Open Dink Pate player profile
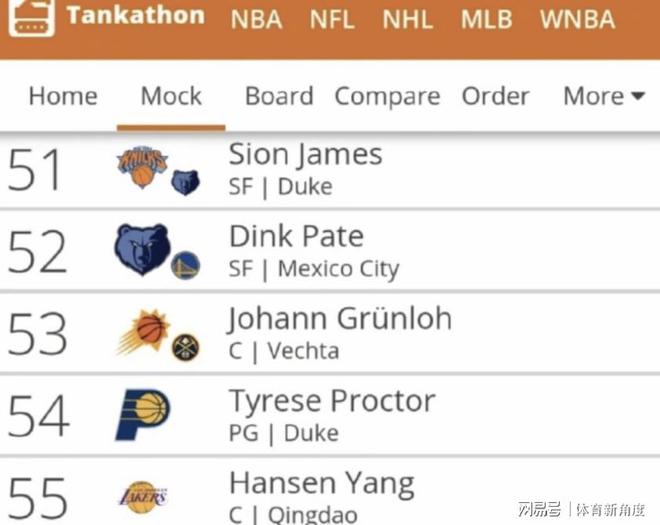The height and width of the screenshot is (525, 660). click(296, 237)
